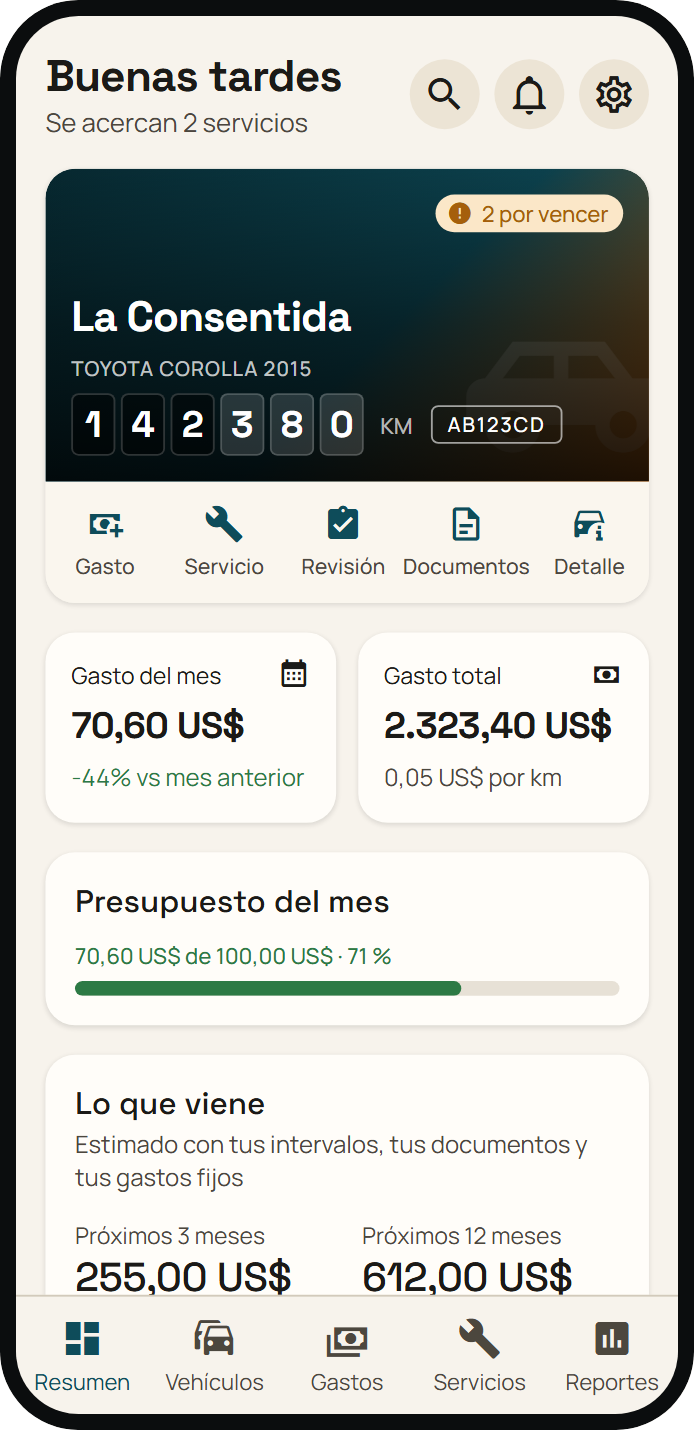The width and height of the screenshot is (694, 1430).
Task: Open the Gasto del mes card
Action: [191, 728]
